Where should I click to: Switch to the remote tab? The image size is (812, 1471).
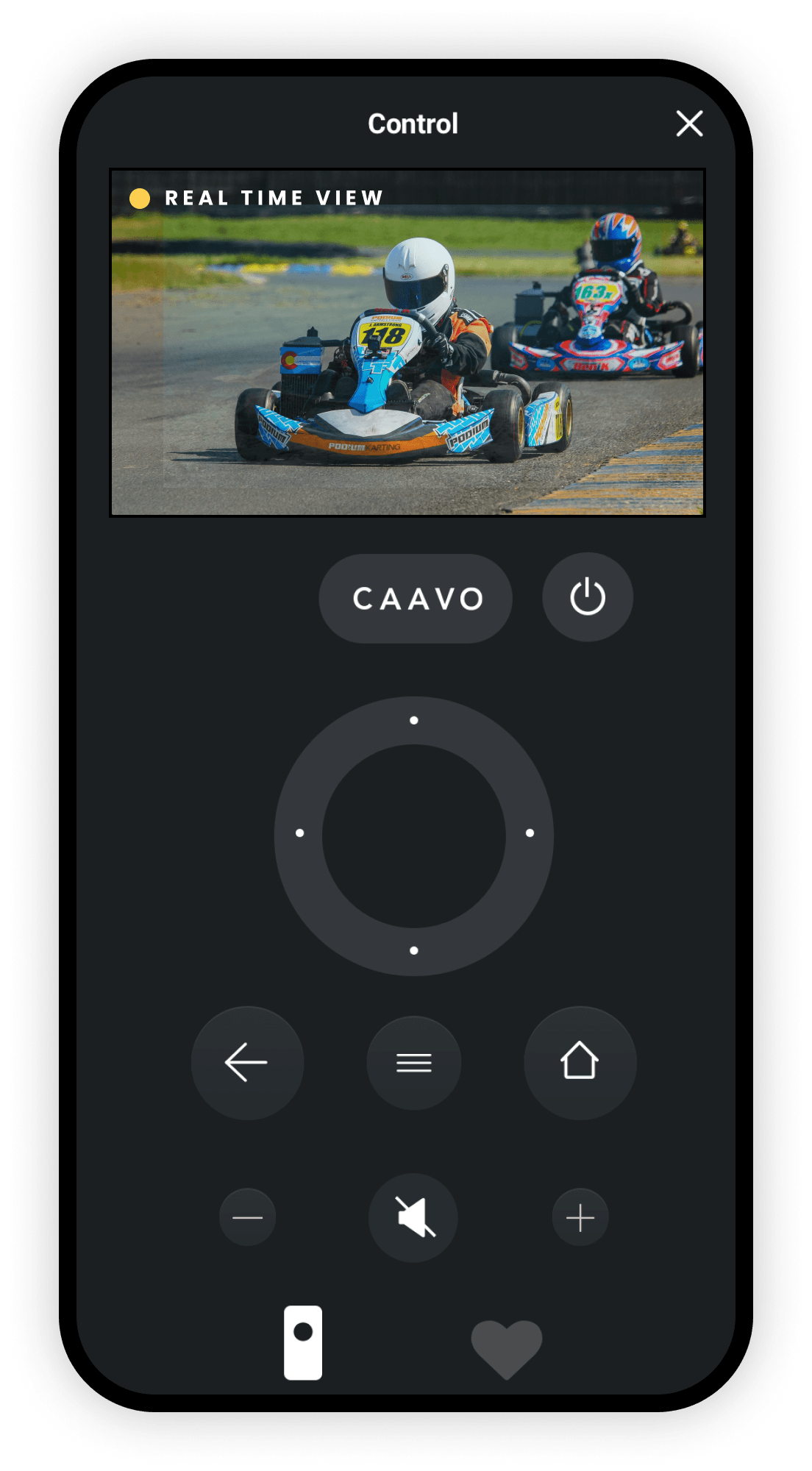coord(303,1343)
